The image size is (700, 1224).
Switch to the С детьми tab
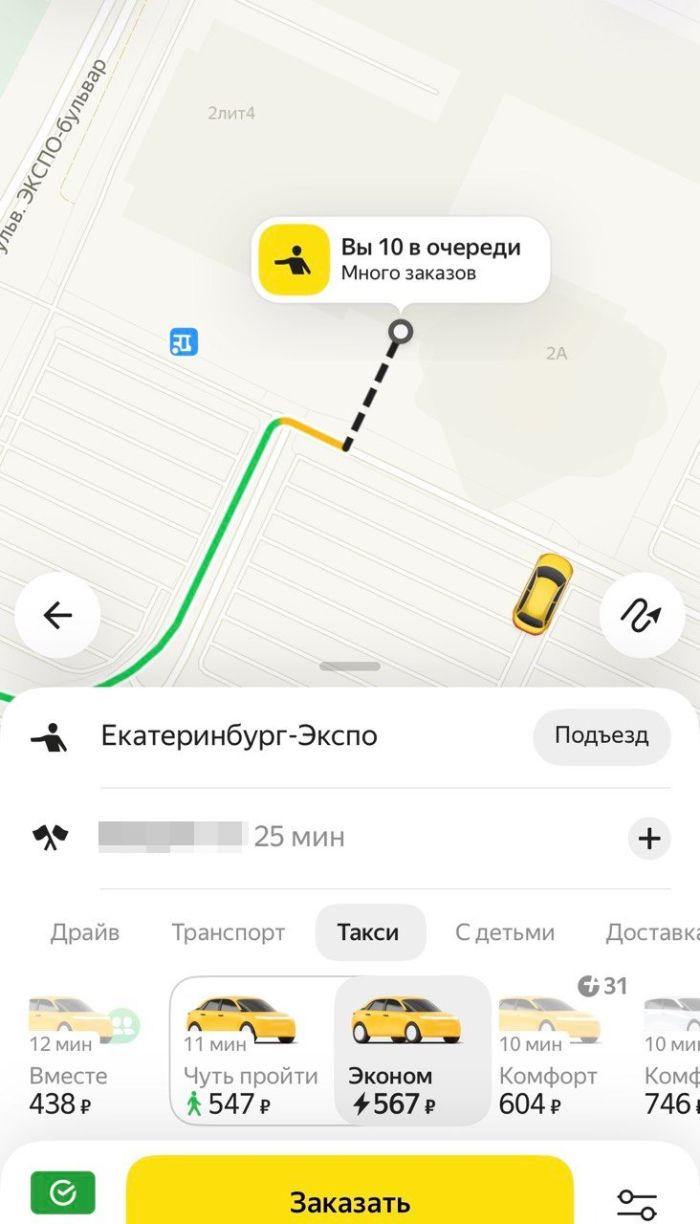(504, 932)
